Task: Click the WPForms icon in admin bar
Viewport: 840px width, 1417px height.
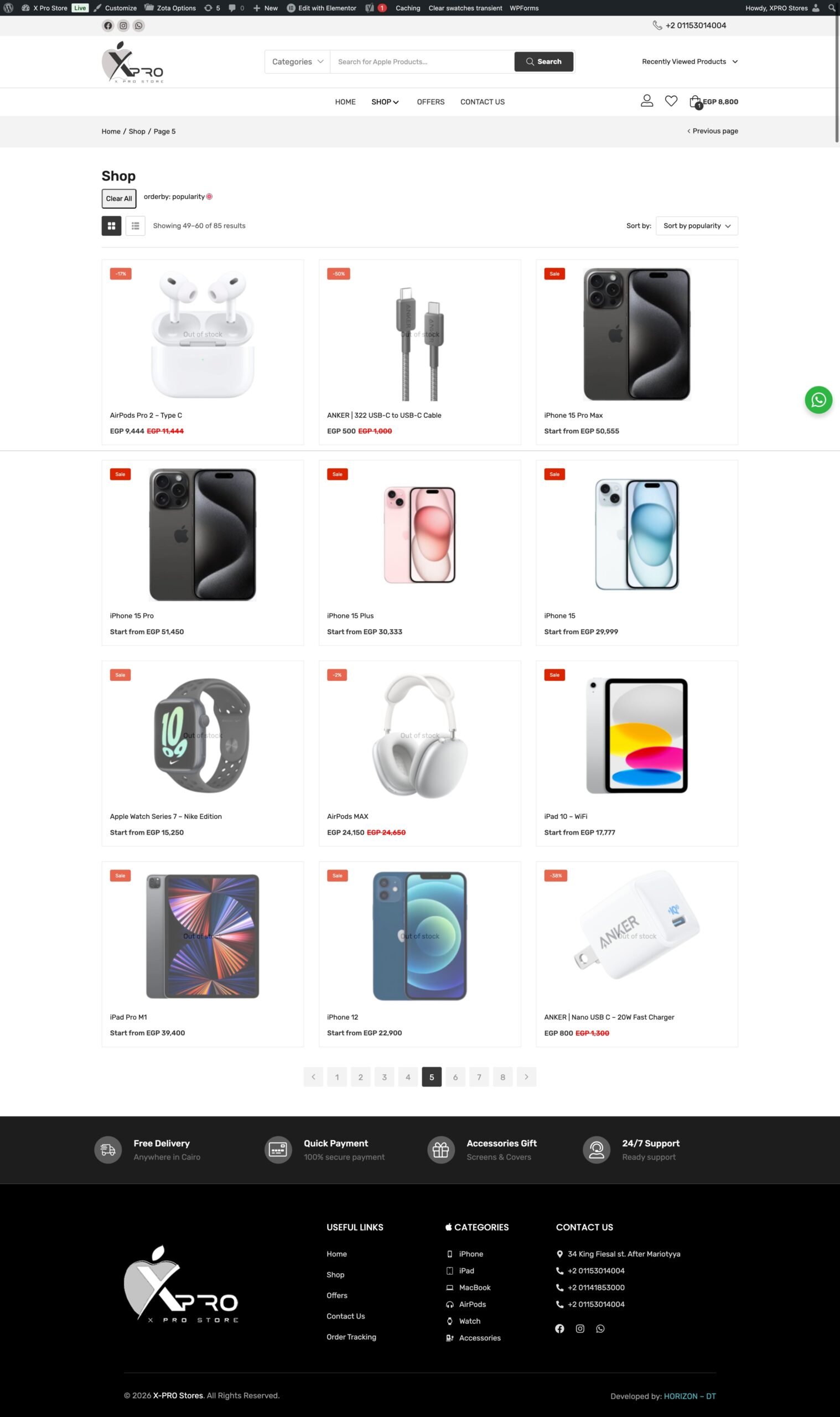Action: pos(523,8)
